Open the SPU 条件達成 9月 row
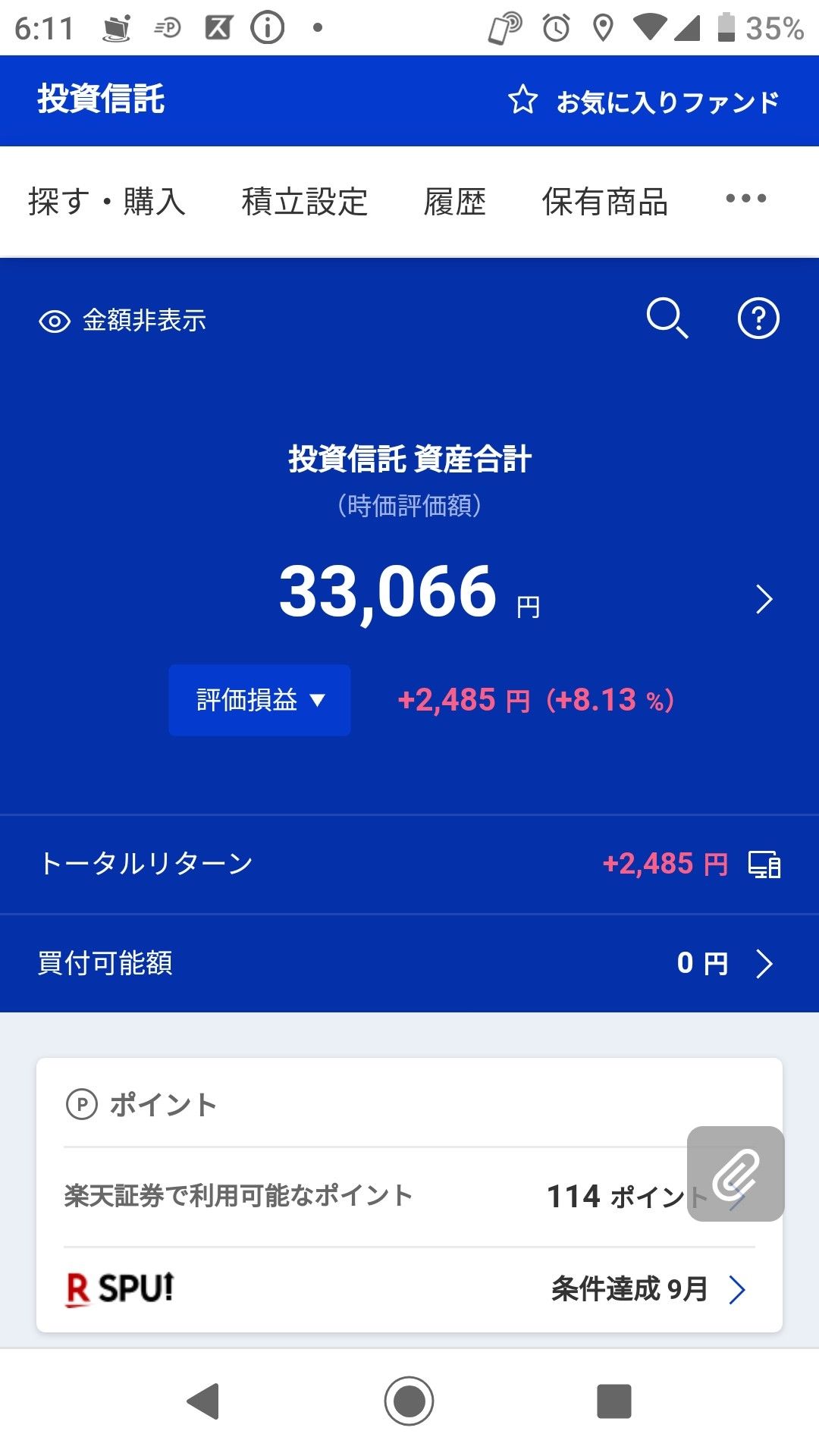 (409, 1289)
